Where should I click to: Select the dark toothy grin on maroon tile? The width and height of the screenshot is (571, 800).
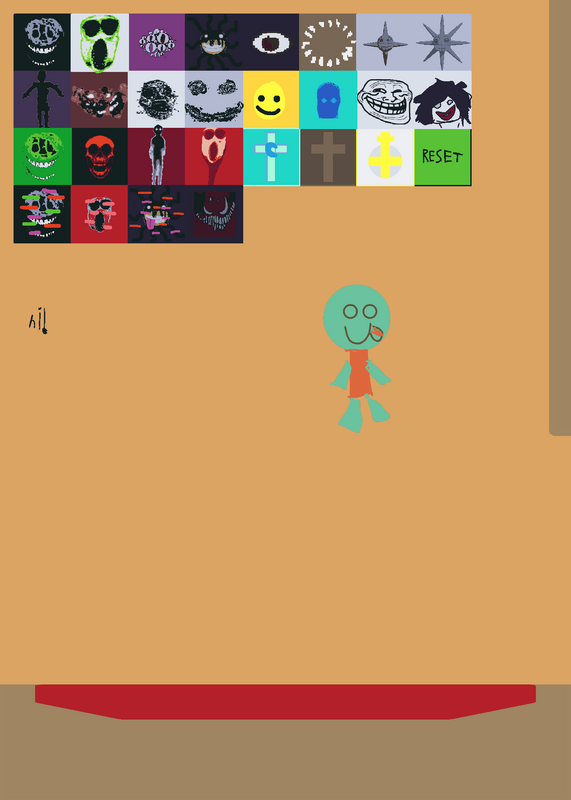(x=215, y=214)
